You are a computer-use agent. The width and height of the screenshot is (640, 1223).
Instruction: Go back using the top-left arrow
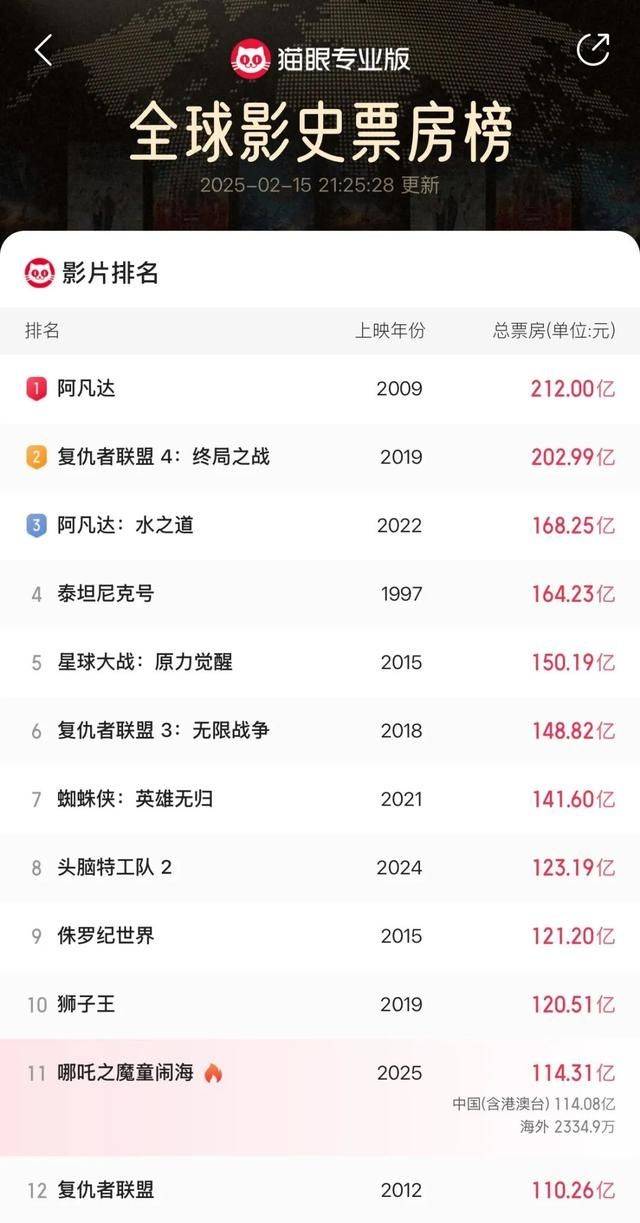click(43, 50)
